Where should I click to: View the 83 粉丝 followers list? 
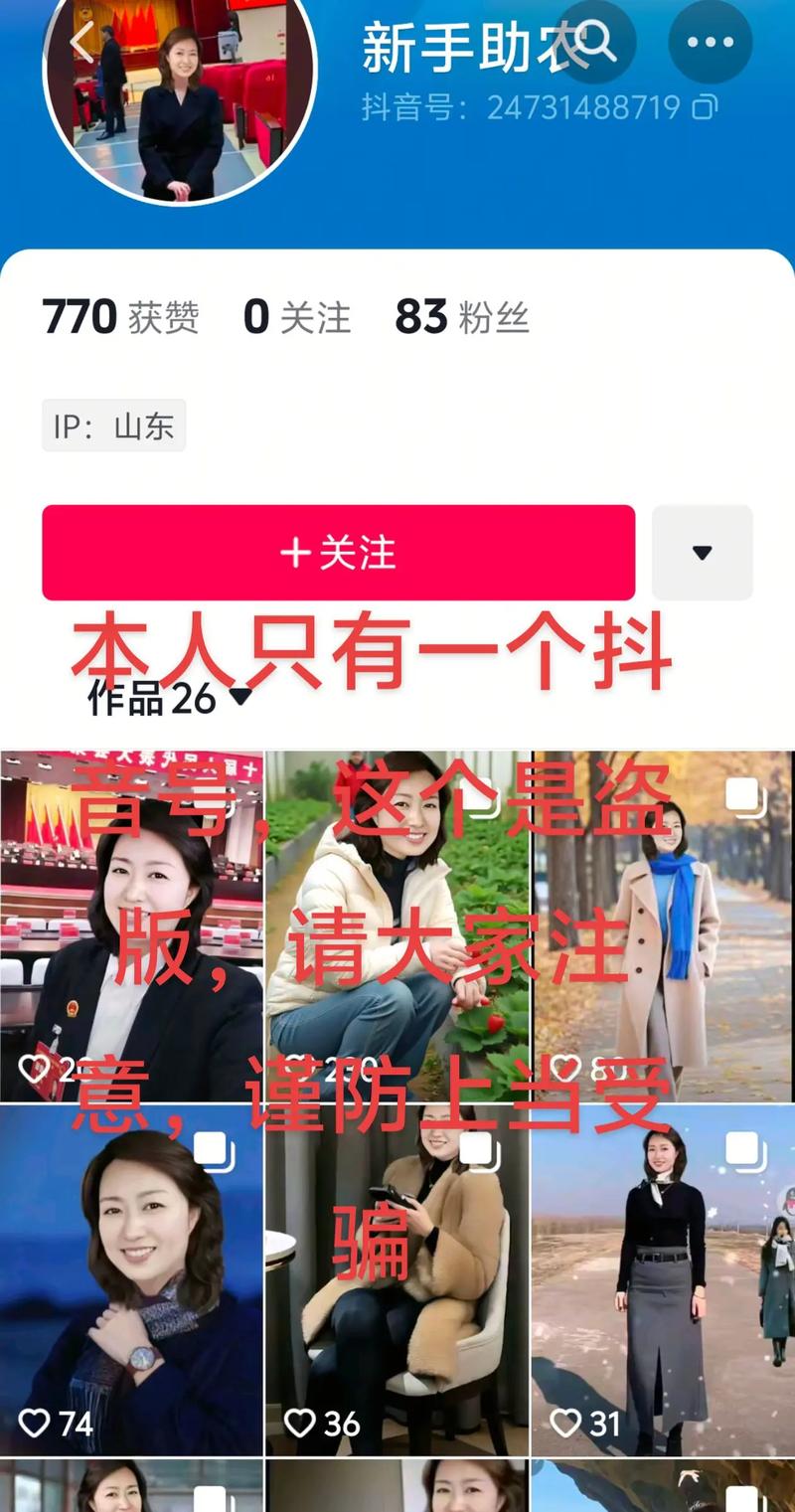[x=461, y=317]
